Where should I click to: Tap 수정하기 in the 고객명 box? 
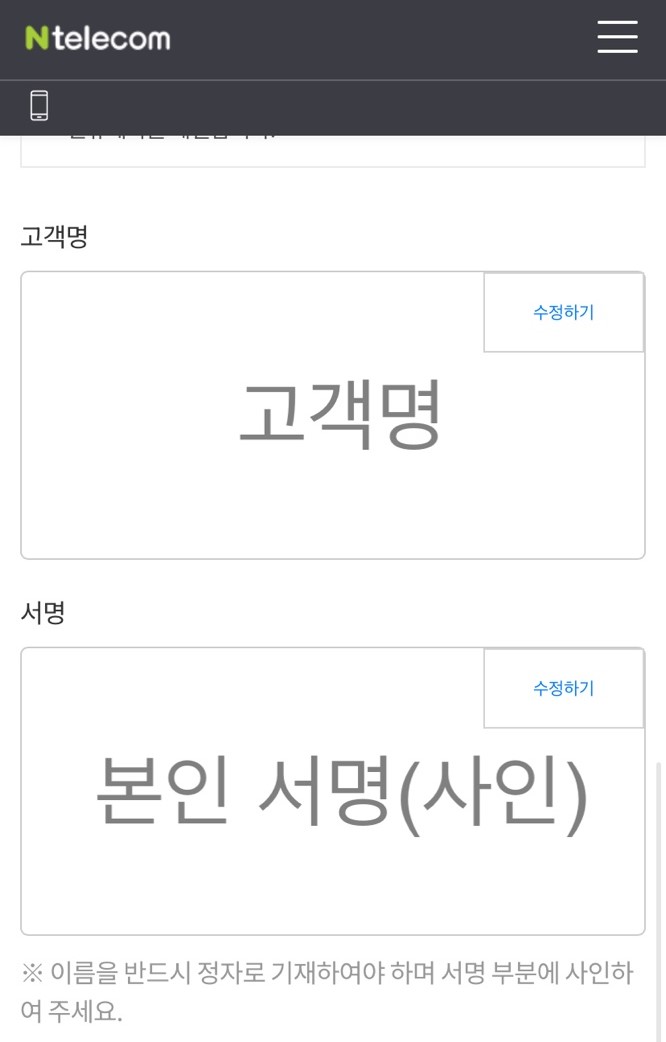pos(564,312)
